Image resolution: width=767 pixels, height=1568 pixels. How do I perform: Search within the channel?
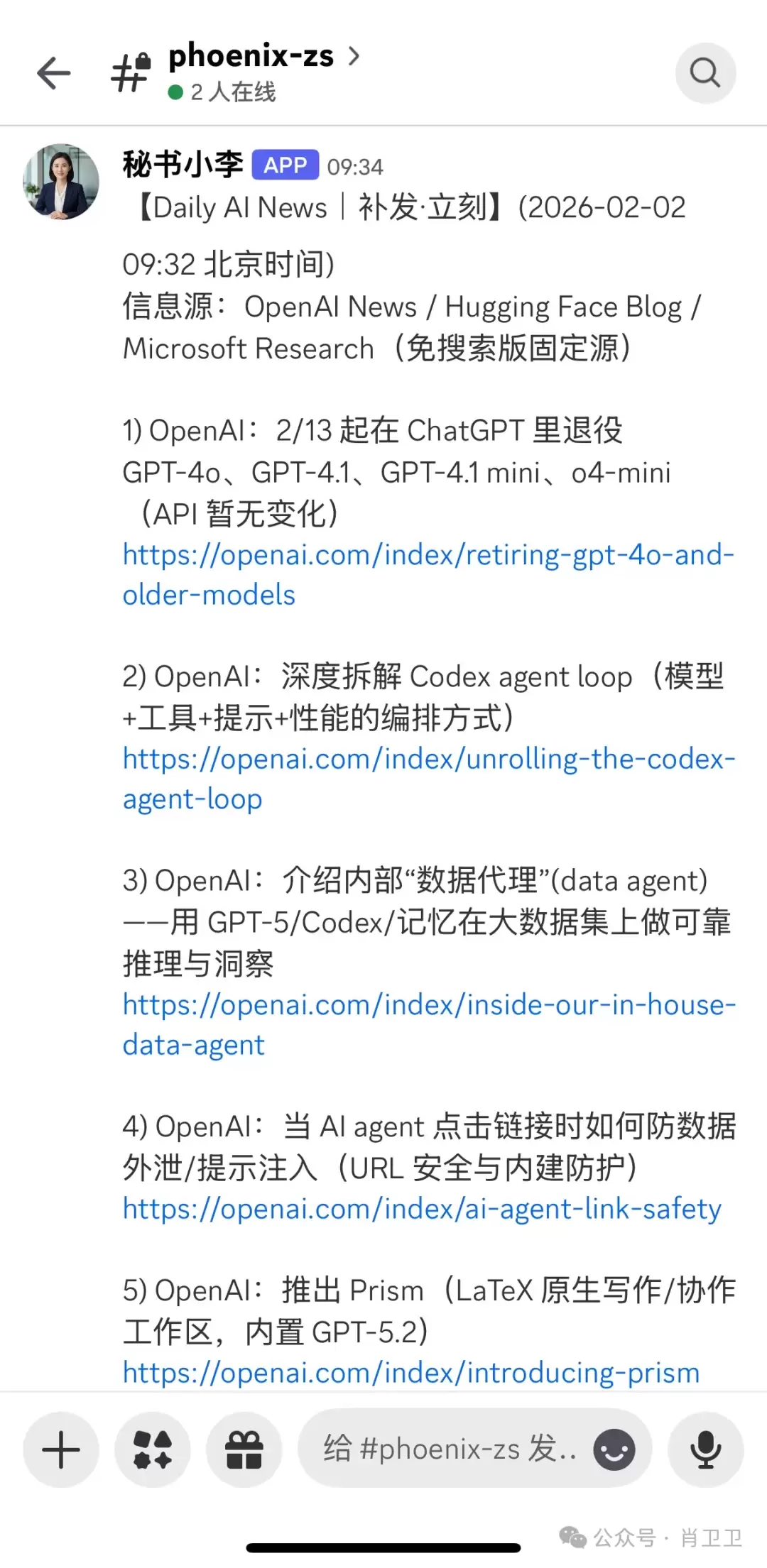coord(705,72)
